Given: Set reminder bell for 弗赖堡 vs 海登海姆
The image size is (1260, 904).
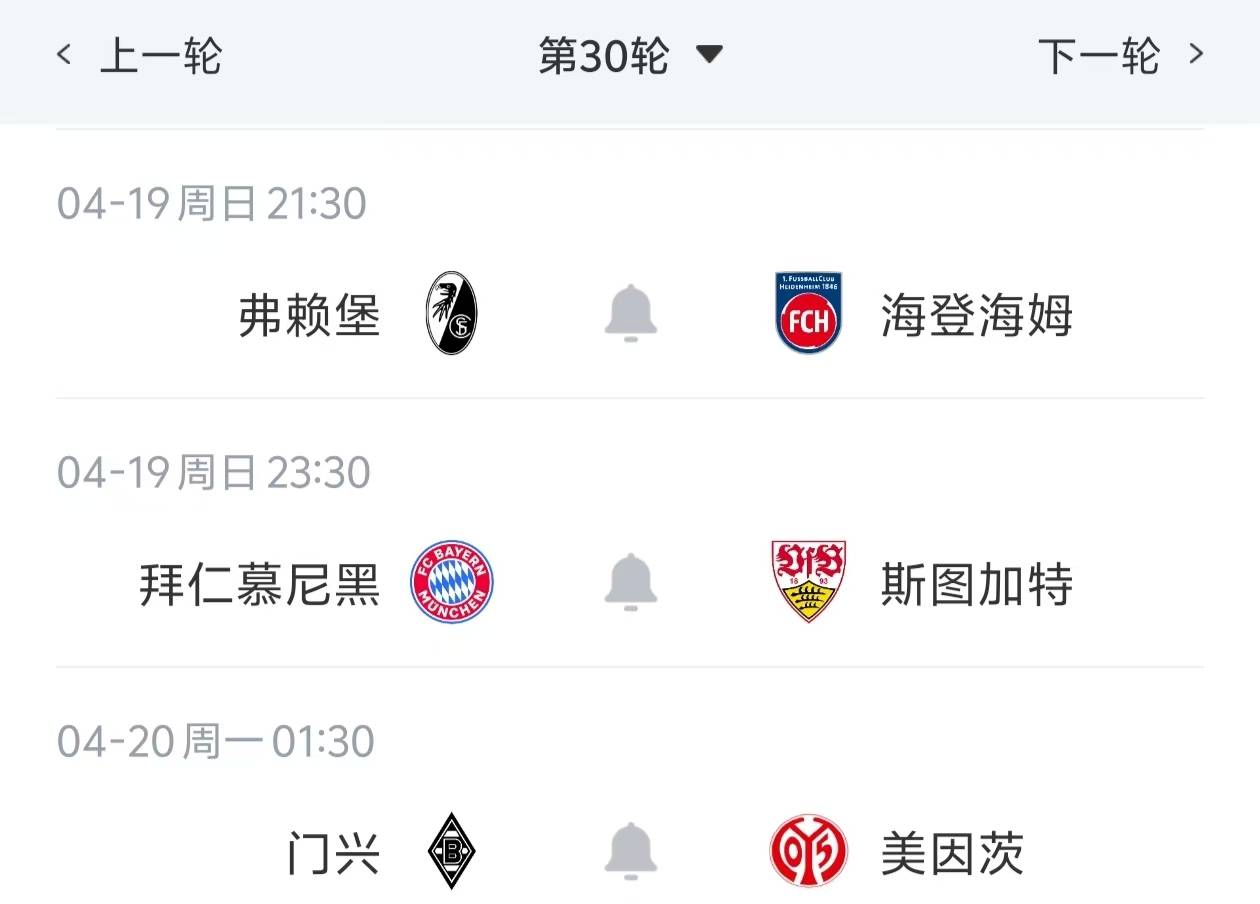Looking at the screenshot, I should tap(630, 314).
